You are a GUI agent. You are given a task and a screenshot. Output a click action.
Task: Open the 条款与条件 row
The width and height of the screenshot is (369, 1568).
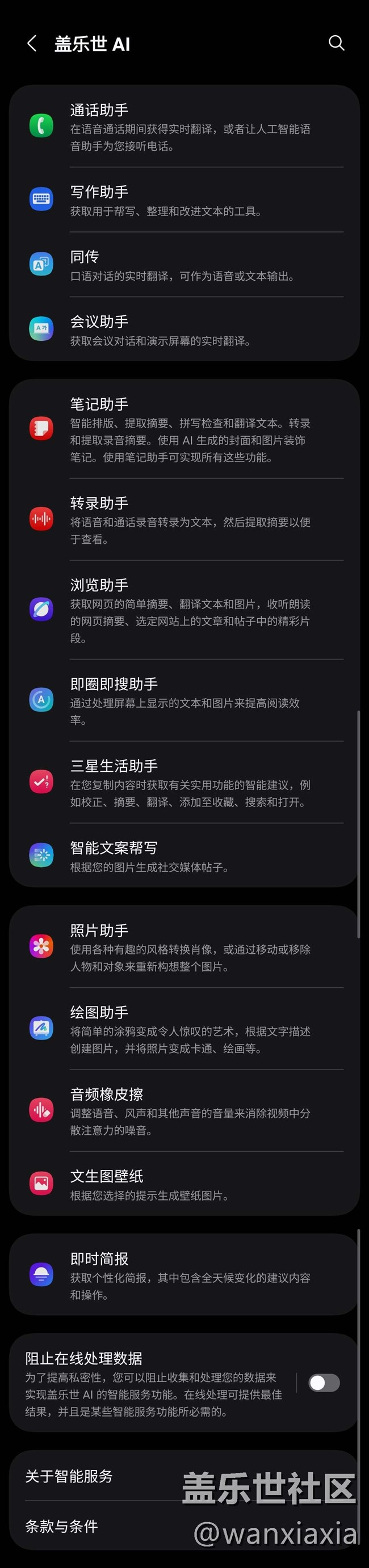click(x=184, y=1526)
